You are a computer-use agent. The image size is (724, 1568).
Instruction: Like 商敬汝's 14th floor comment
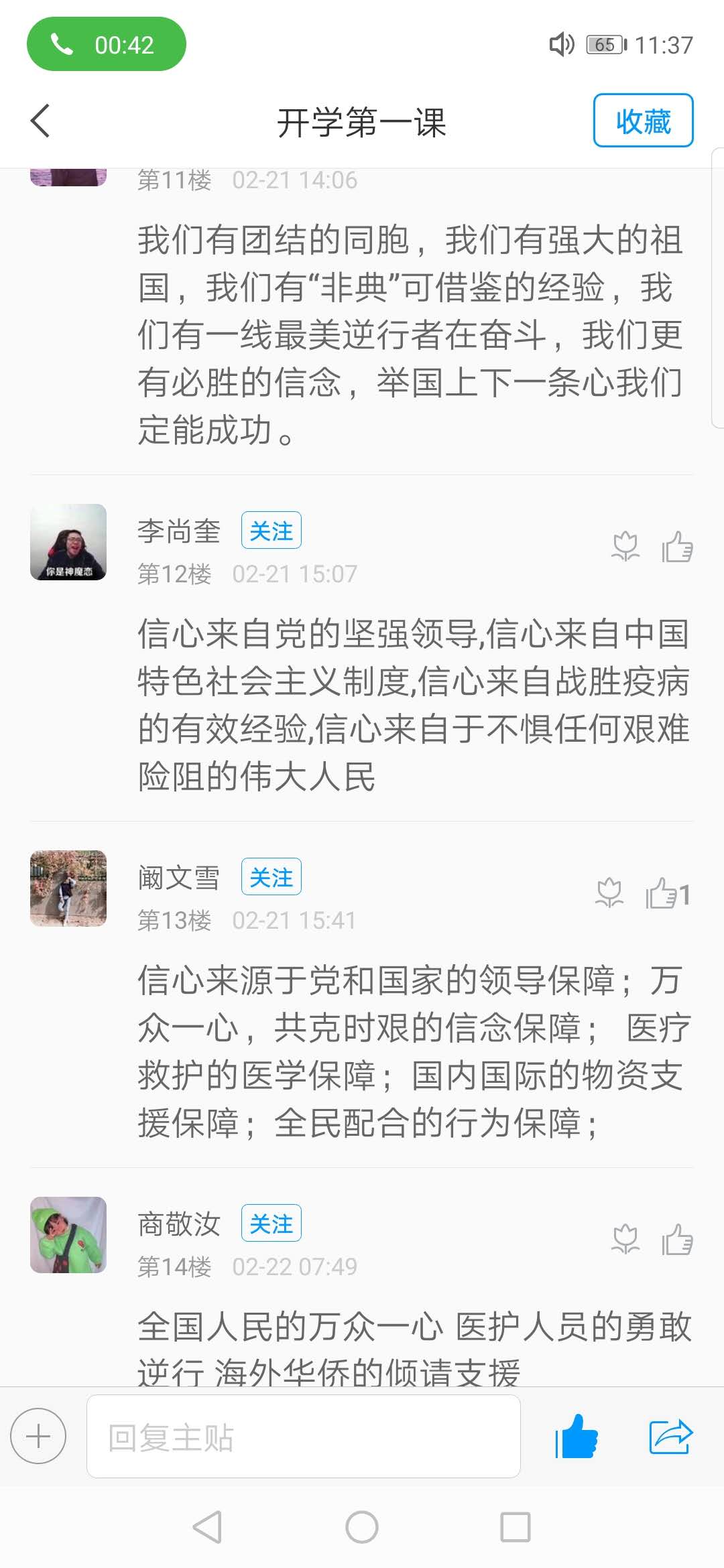[677, 1240]
